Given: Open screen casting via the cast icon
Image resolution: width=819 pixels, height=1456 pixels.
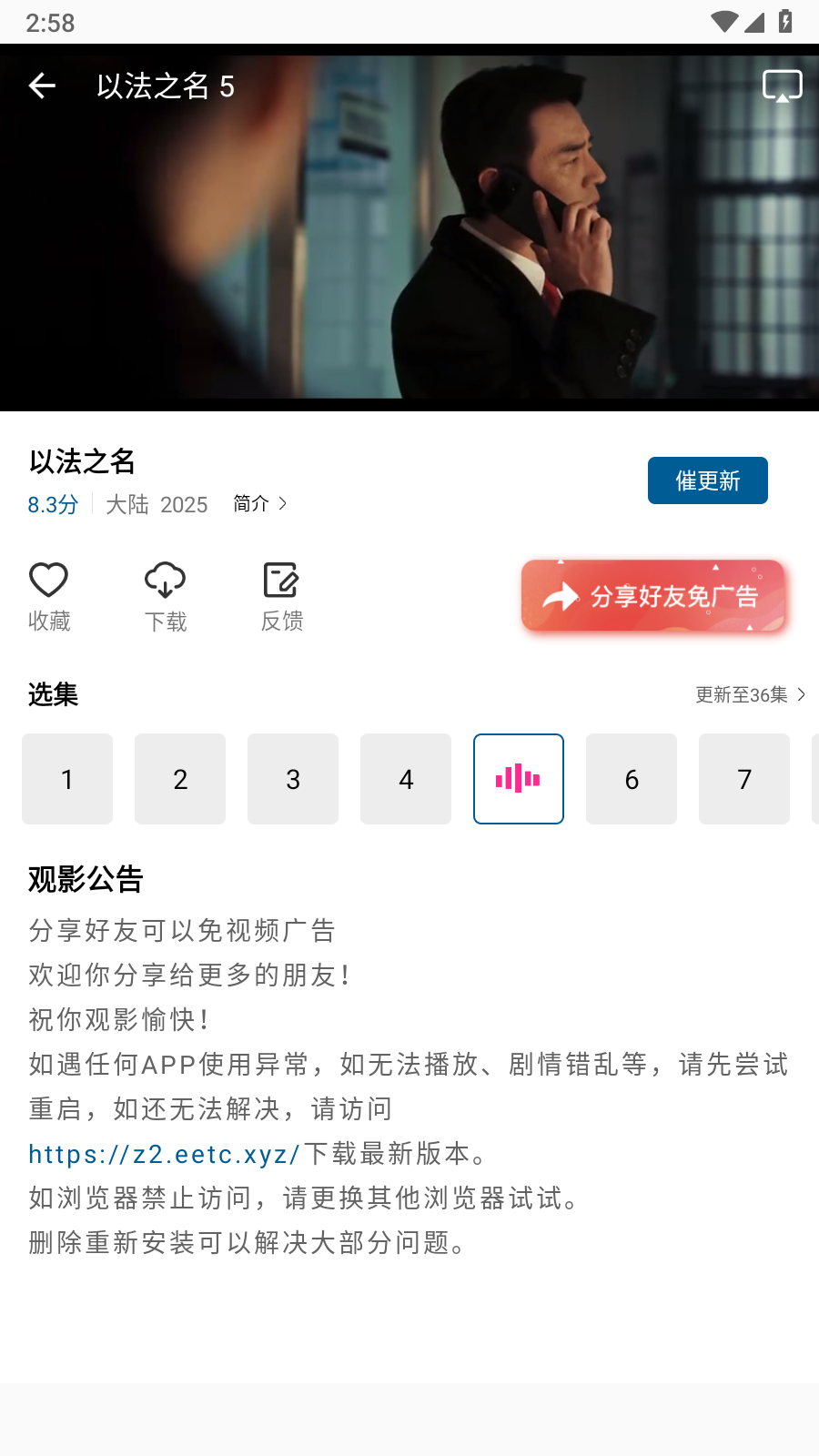Looking at the screenshot, I should point(783,85).
